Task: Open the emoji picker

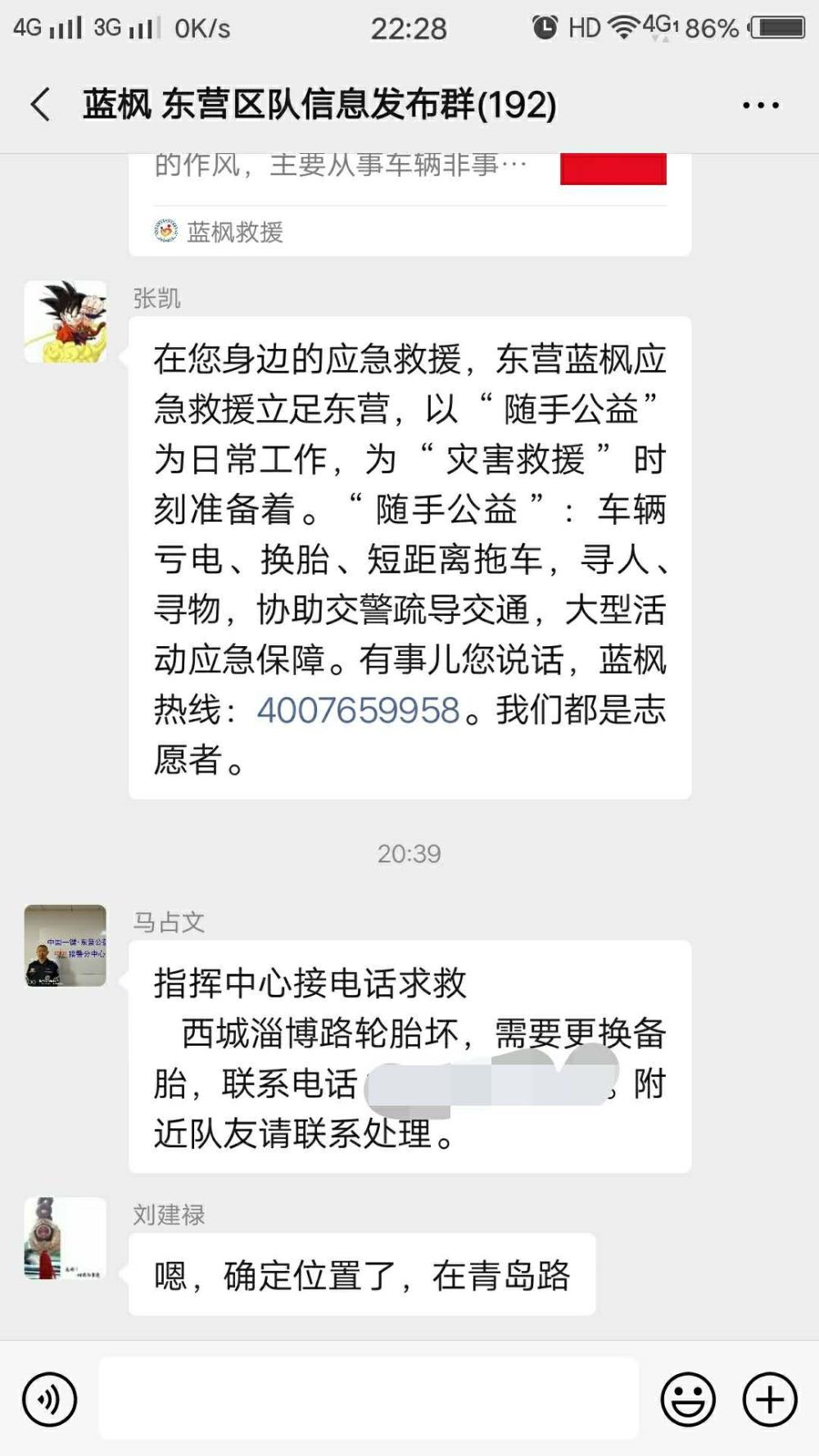Action: coord(688,1399)
